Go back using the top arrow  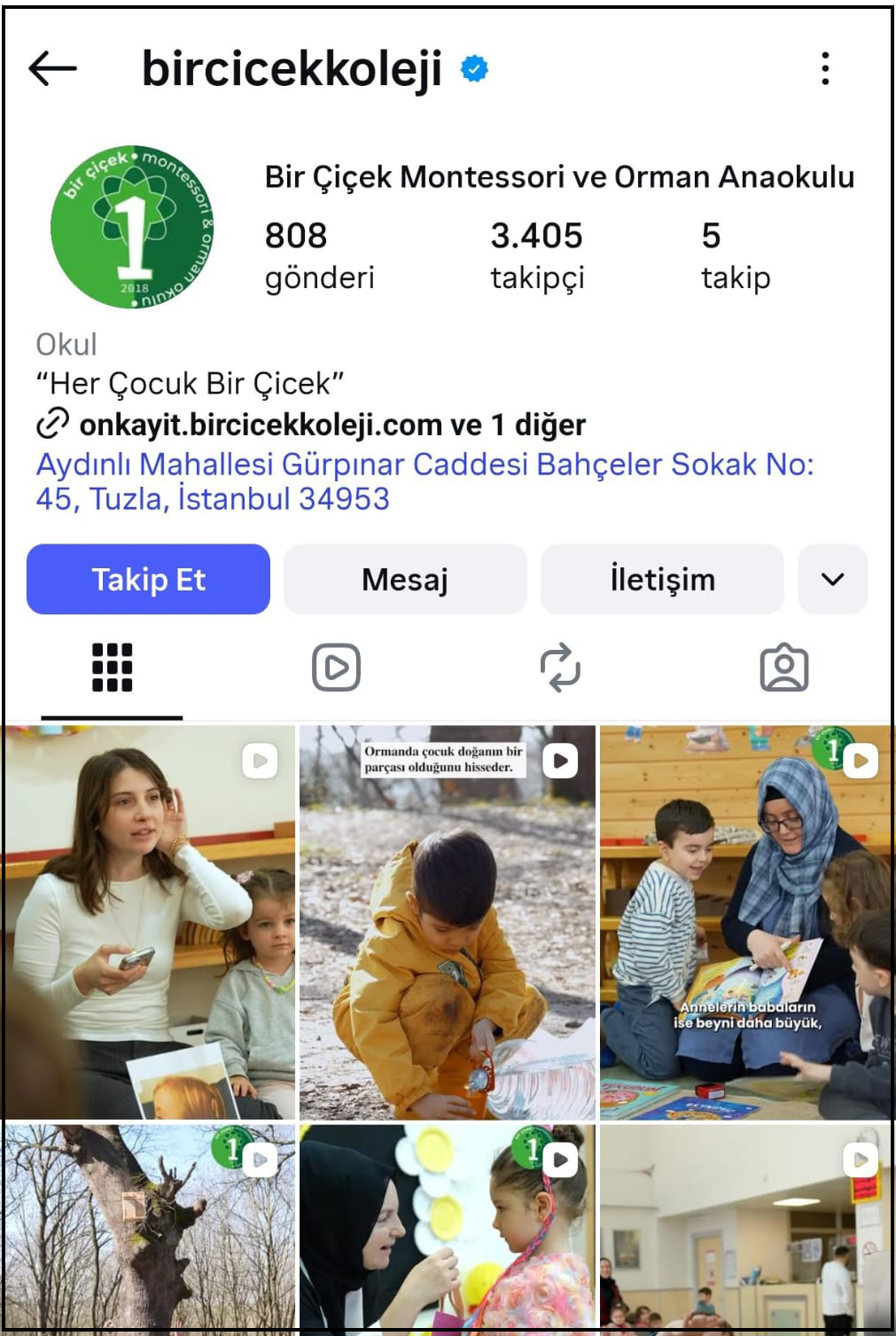tap(52, 68)
